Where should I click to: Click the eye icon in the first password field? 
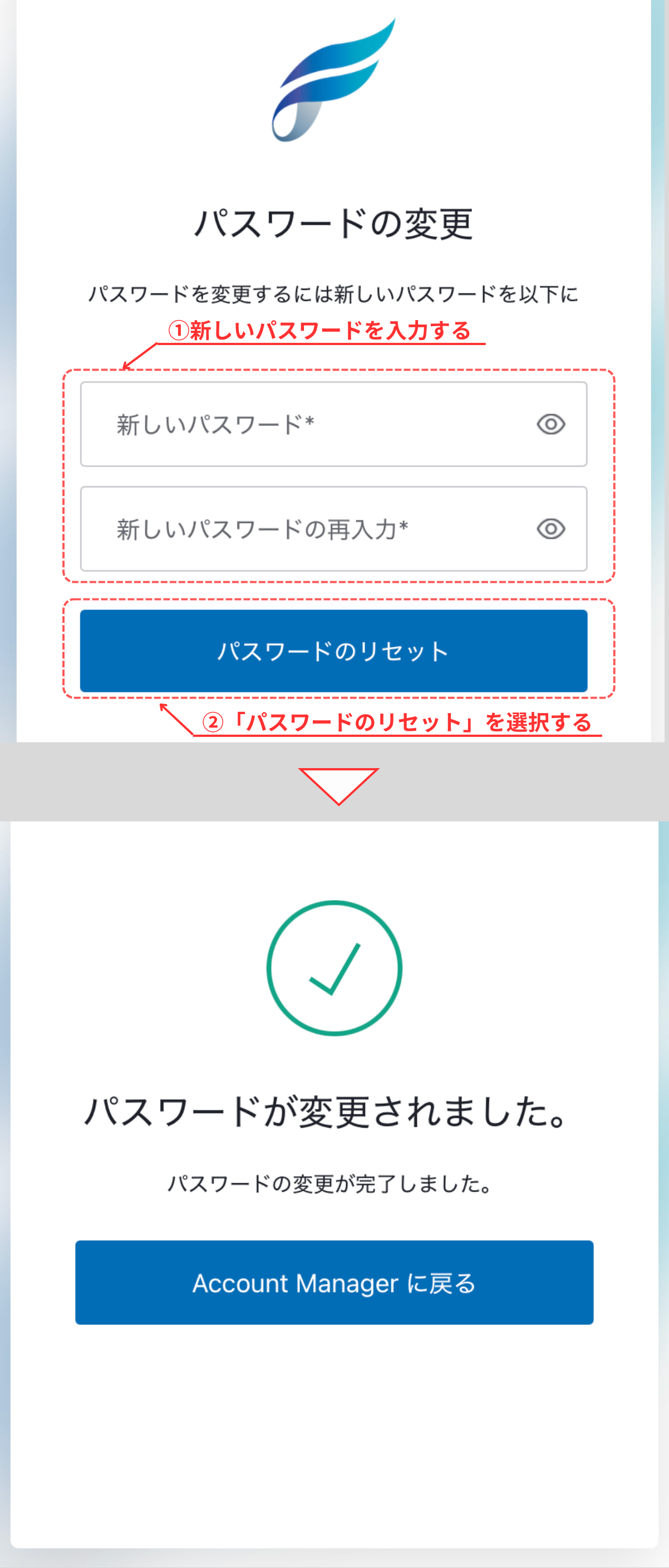(x=551, y=425)
